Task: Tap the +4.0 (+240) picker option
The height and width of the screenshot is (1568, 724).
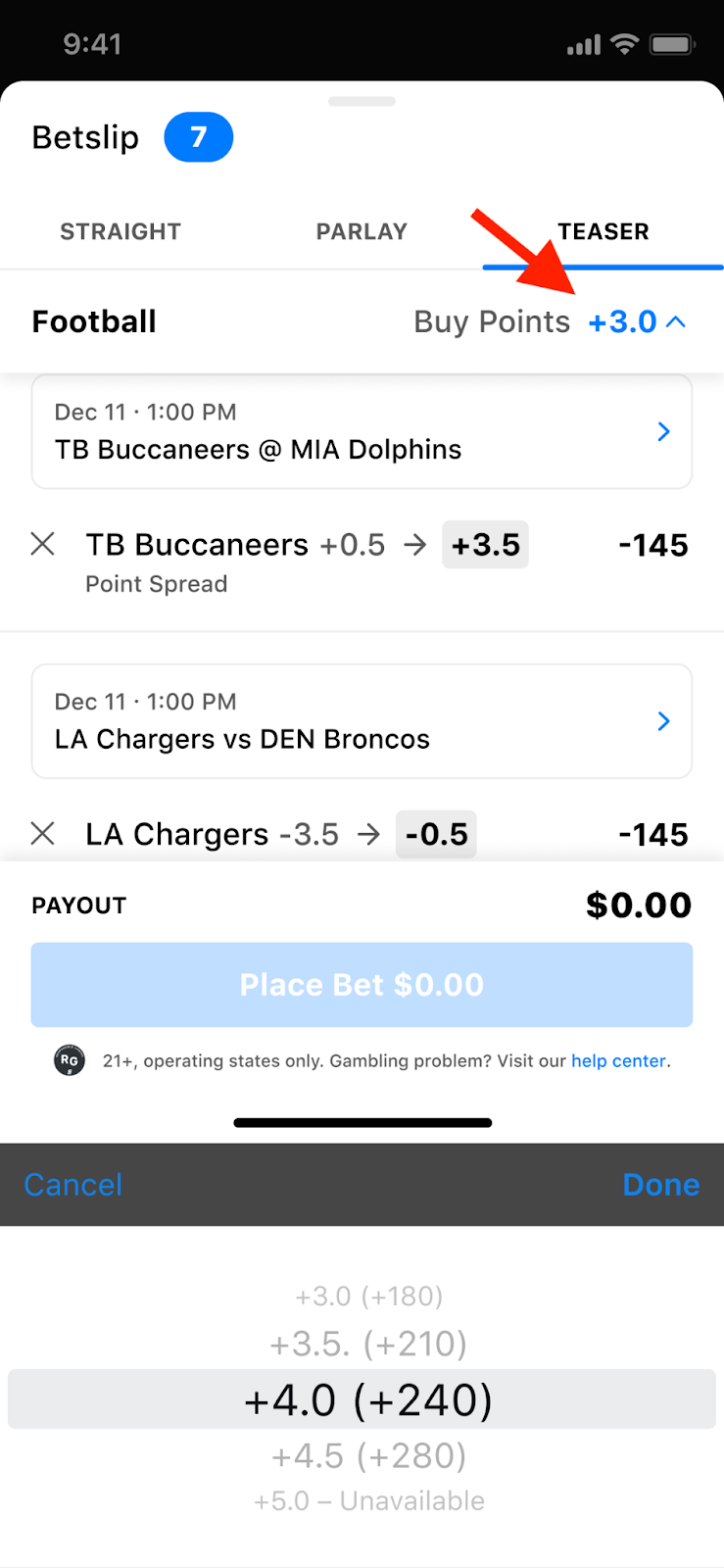Action: pyautogui.click(x=368, y=1400)
